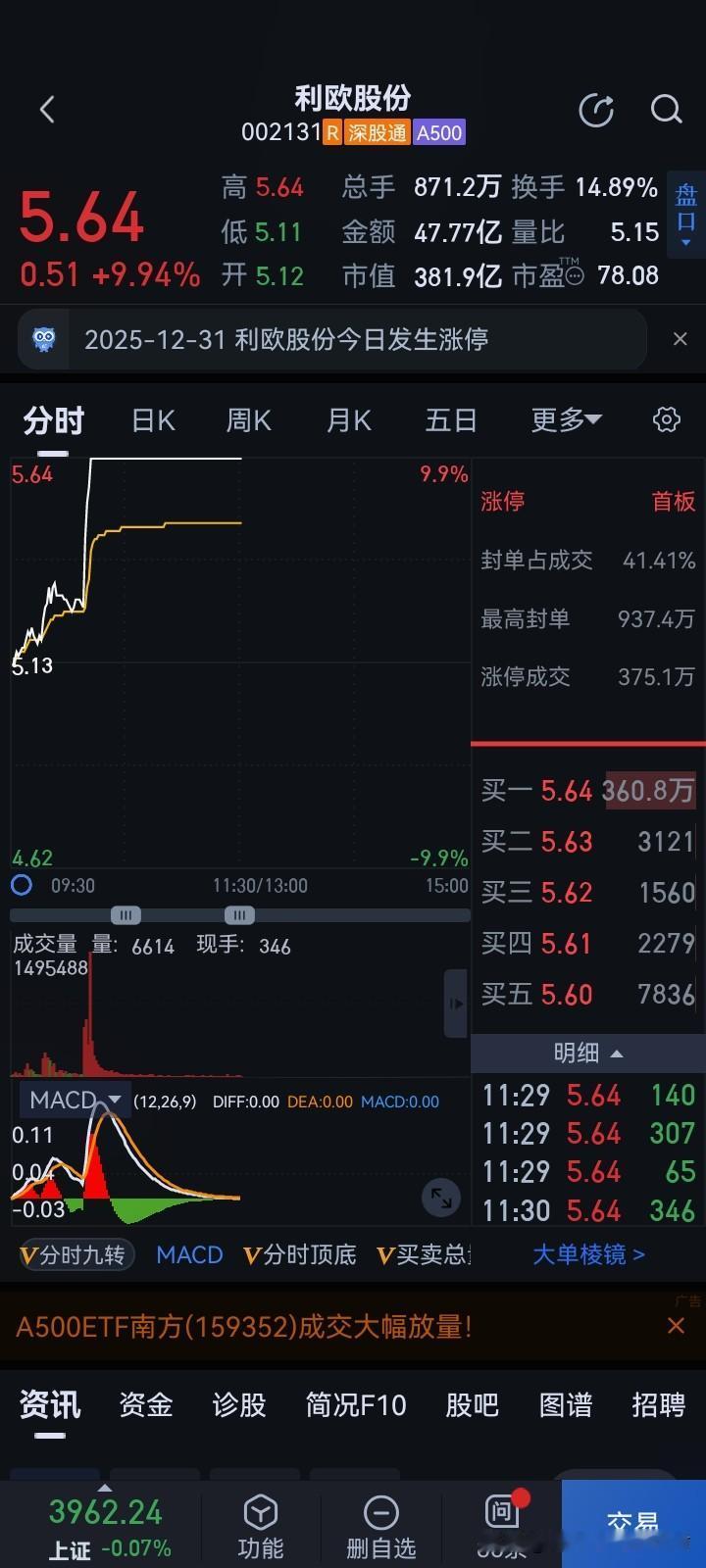Tap the share/refresh icon beside search
Image resolution: width=706 pixels, height=1568 pixels.
pos(597,110)
